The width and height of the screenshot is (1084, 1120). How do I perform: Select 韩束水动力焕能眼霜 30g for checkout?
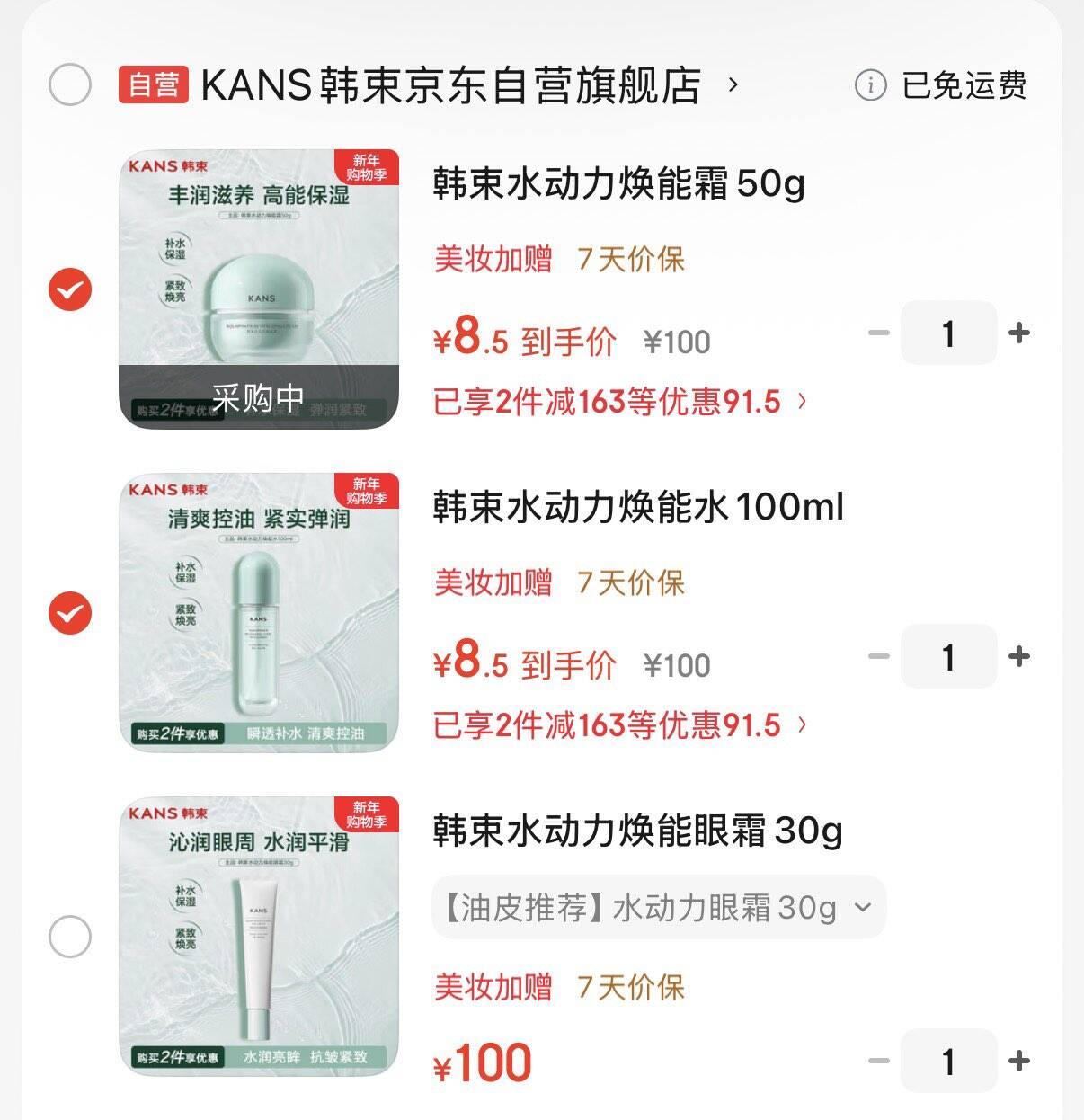click(70, 937)
